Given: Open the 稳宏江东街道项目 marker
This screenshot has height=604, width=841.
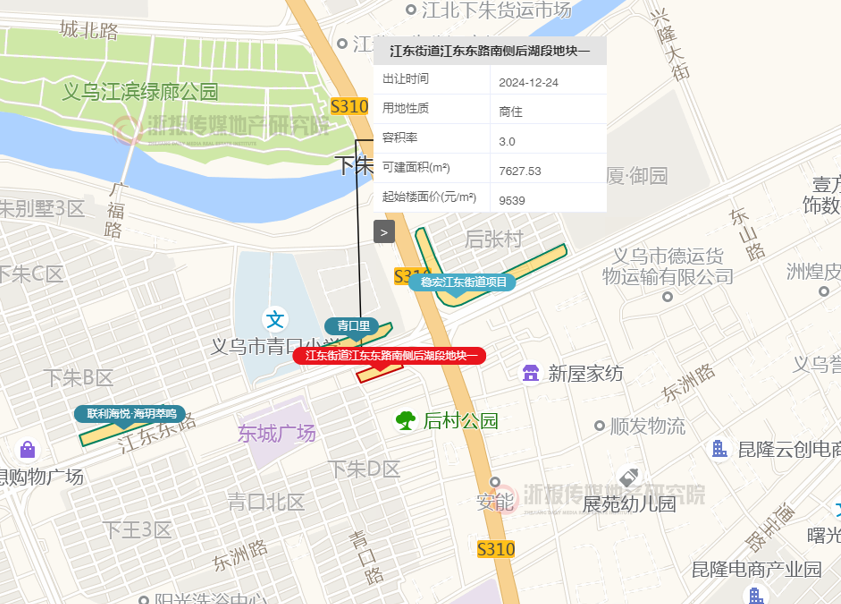Looking at the screenshot, I should tap(461, 282).
